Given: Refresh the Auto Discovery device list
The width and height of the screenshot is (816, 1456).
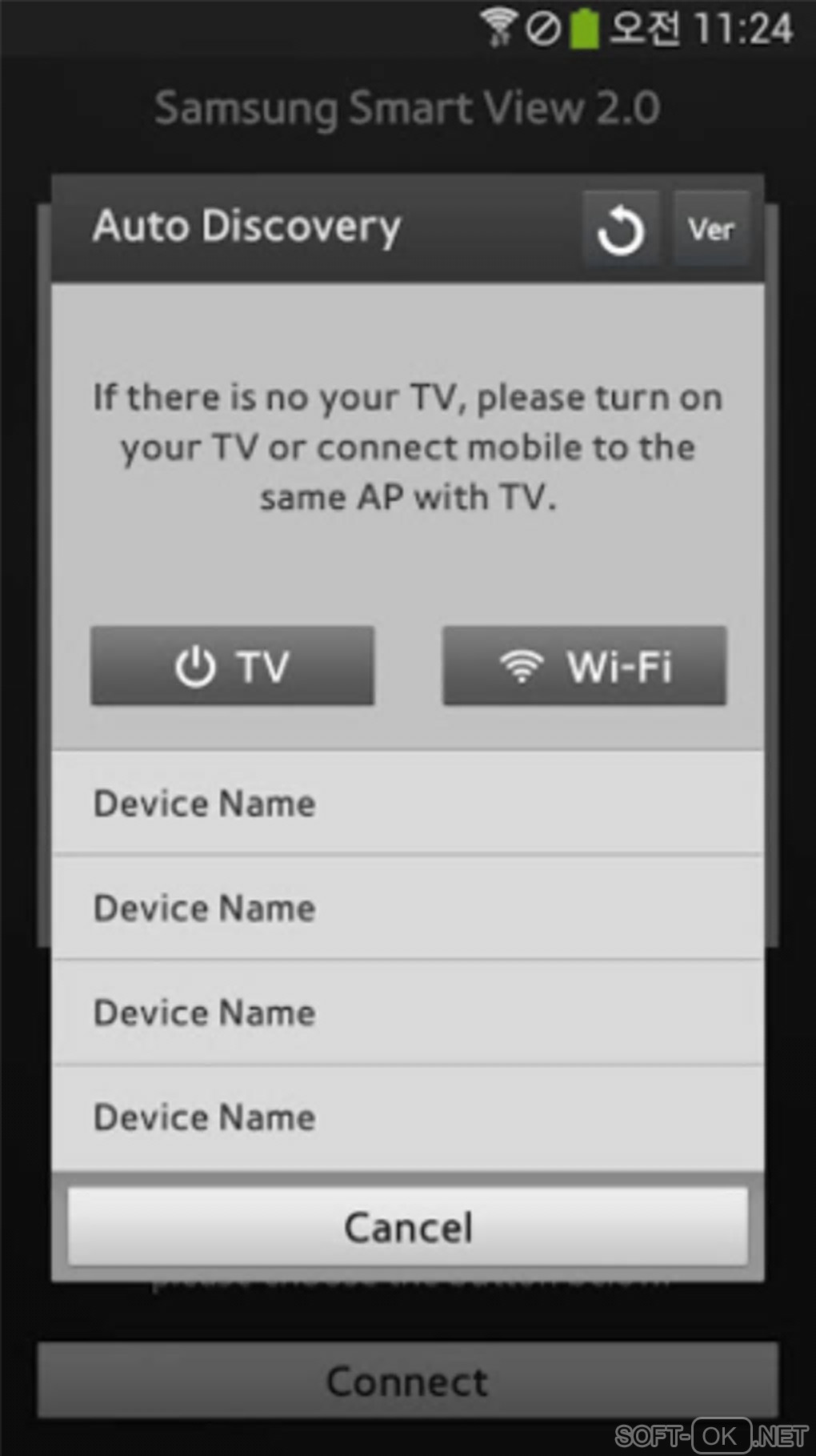Looking at the screenshot, I should (621, 229).
